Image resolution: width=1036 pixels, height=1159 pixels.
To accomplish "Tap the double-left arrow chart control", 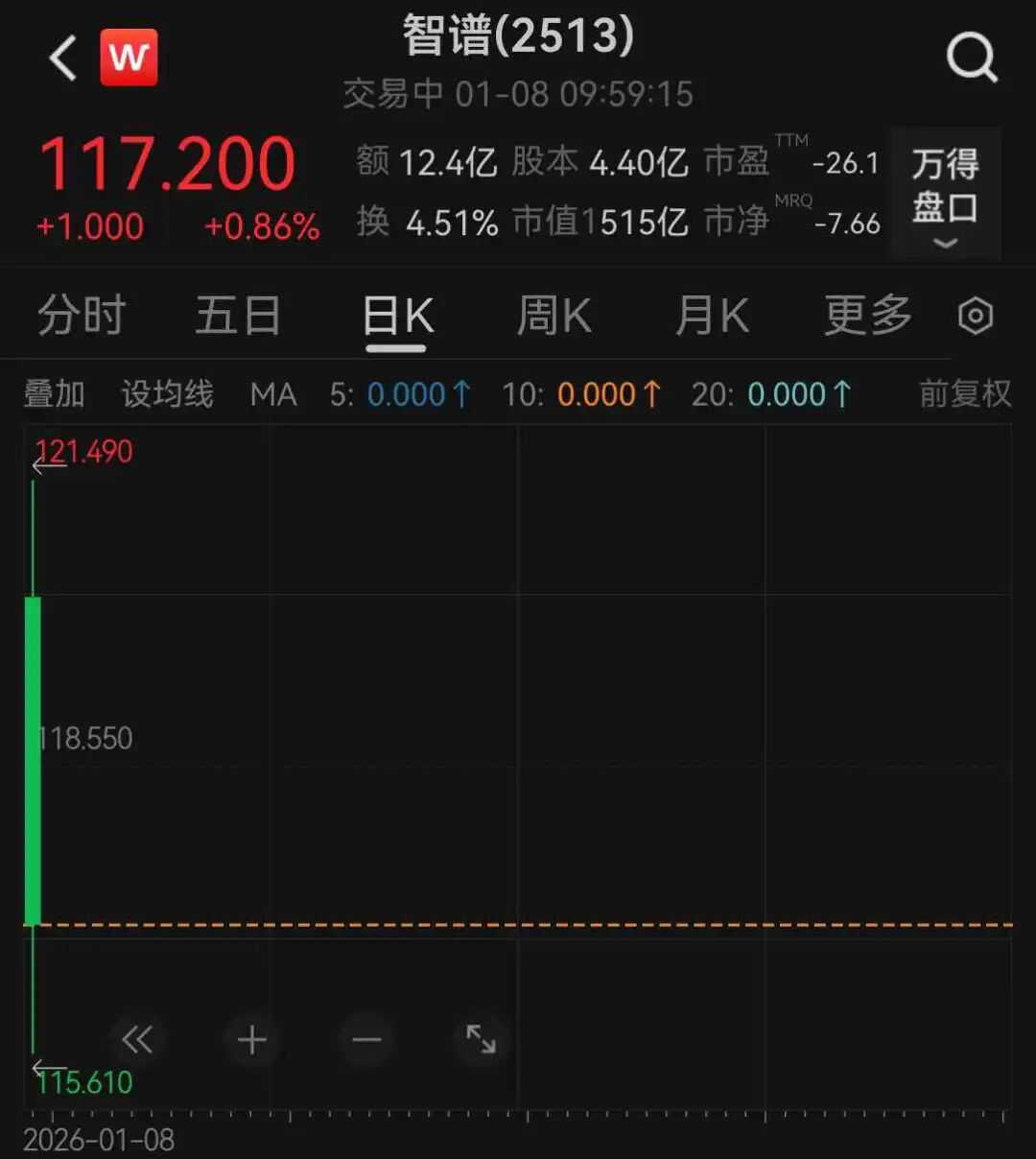I will [x=137, y=1039].
